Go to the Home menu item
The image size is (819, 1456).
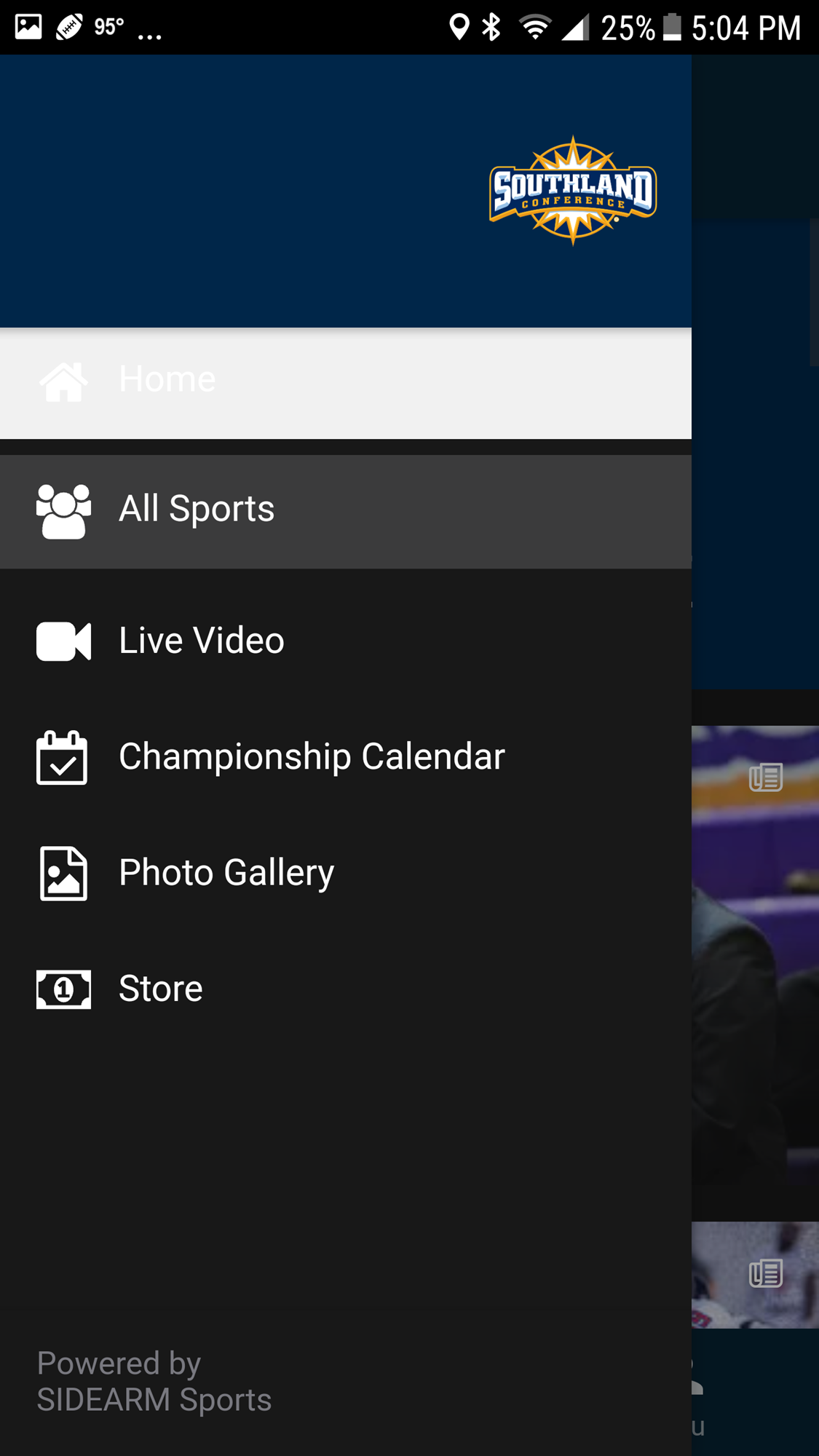pos(167,380)
